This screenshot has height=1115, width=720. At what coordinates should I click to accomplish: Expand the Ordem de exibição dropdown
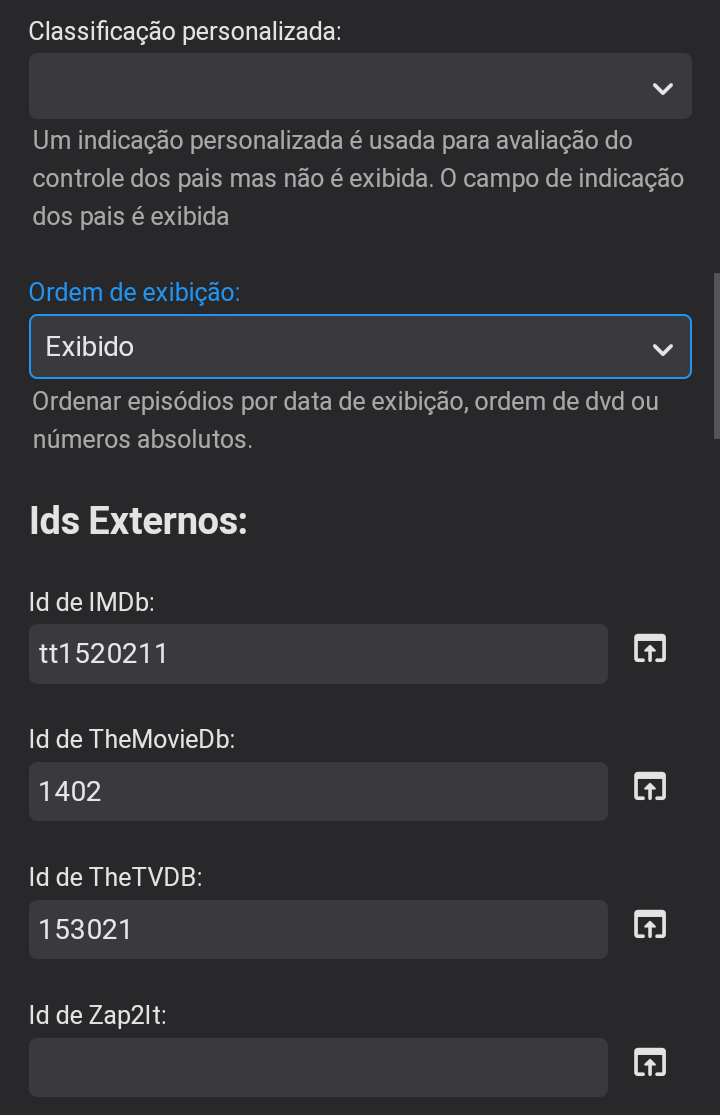click(360, 347)
